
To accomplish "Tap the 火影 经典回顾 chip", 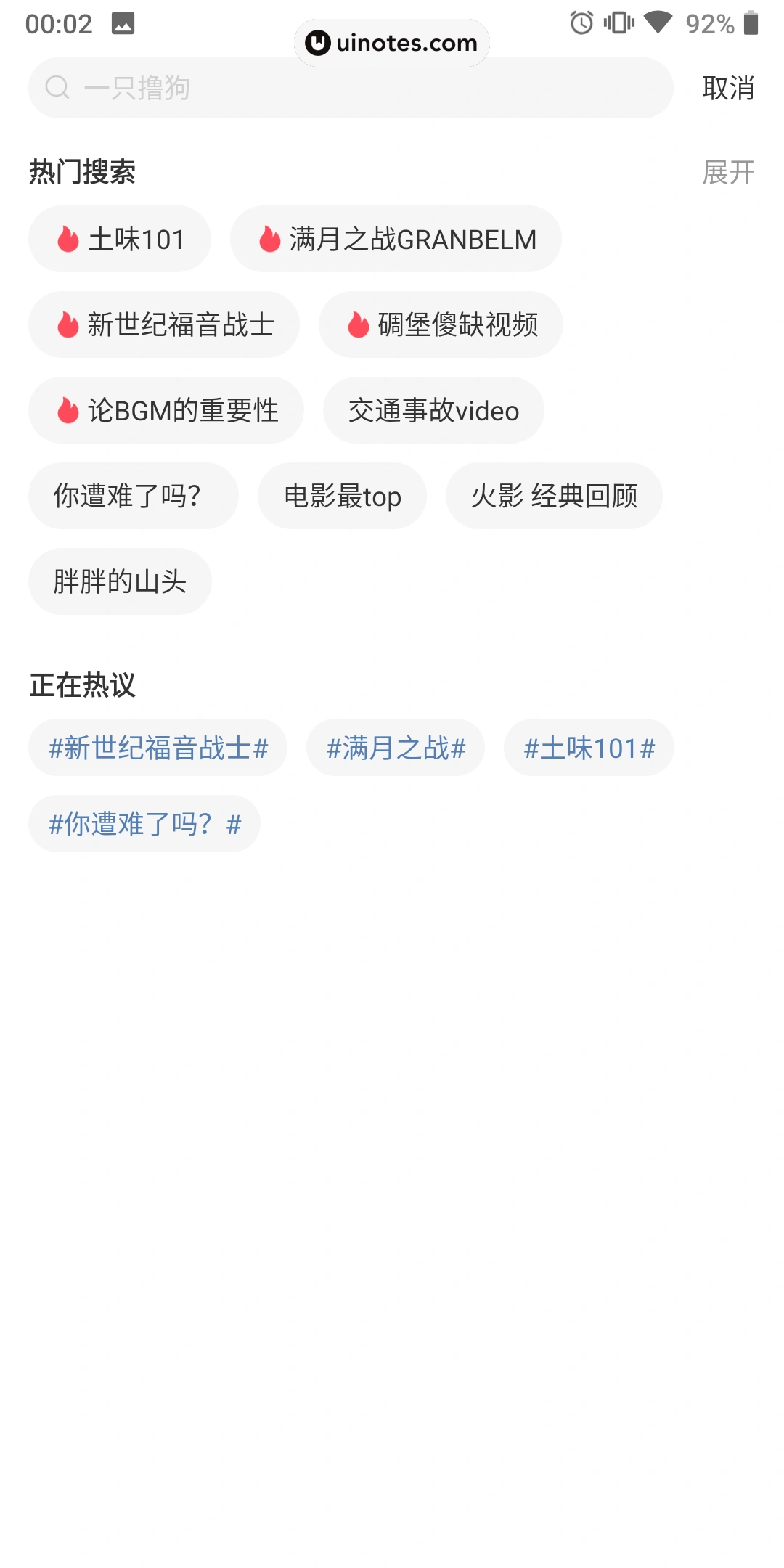I will (554, 496).
